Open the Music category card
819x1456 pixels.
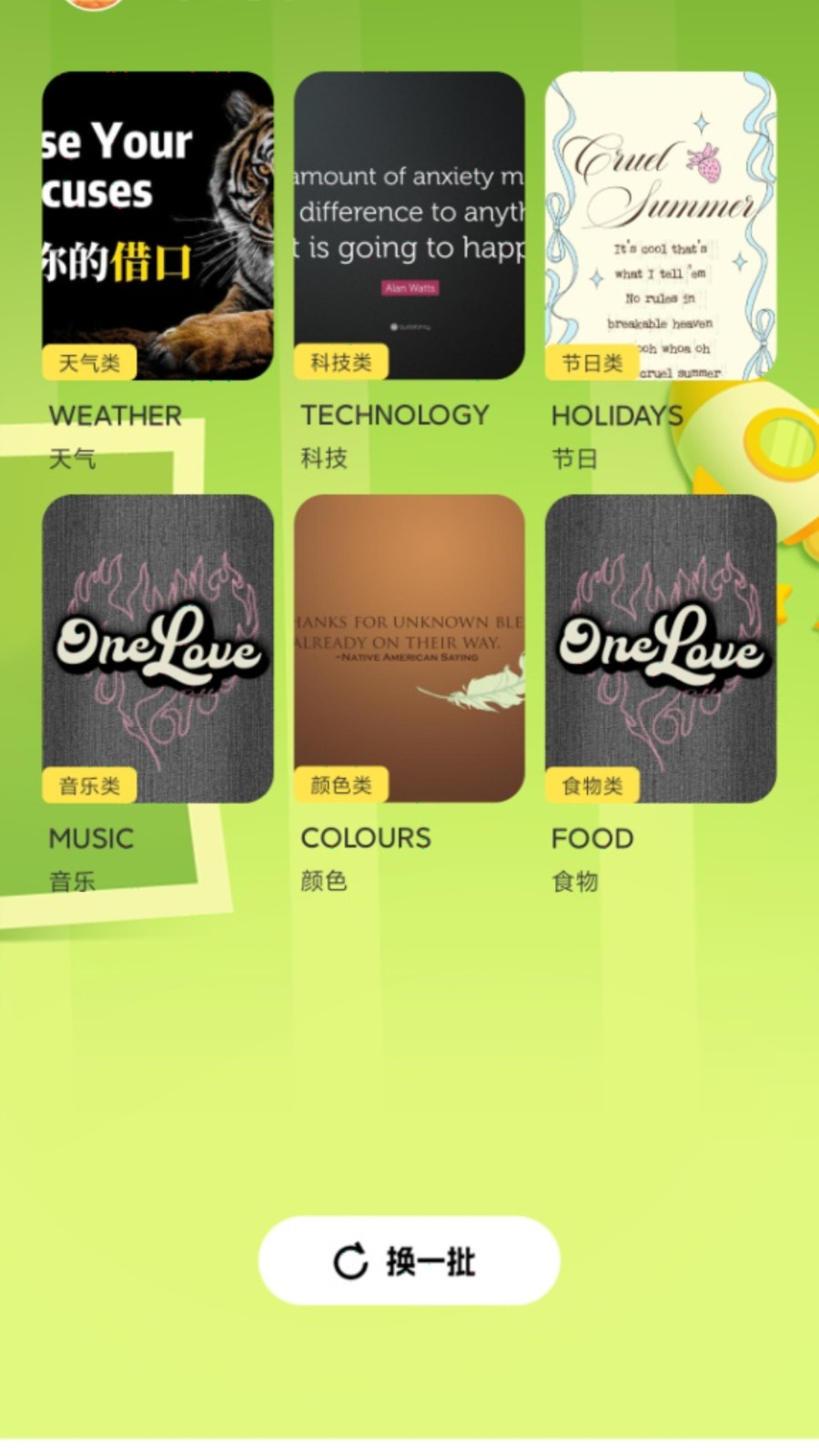[x=157, y=648]
